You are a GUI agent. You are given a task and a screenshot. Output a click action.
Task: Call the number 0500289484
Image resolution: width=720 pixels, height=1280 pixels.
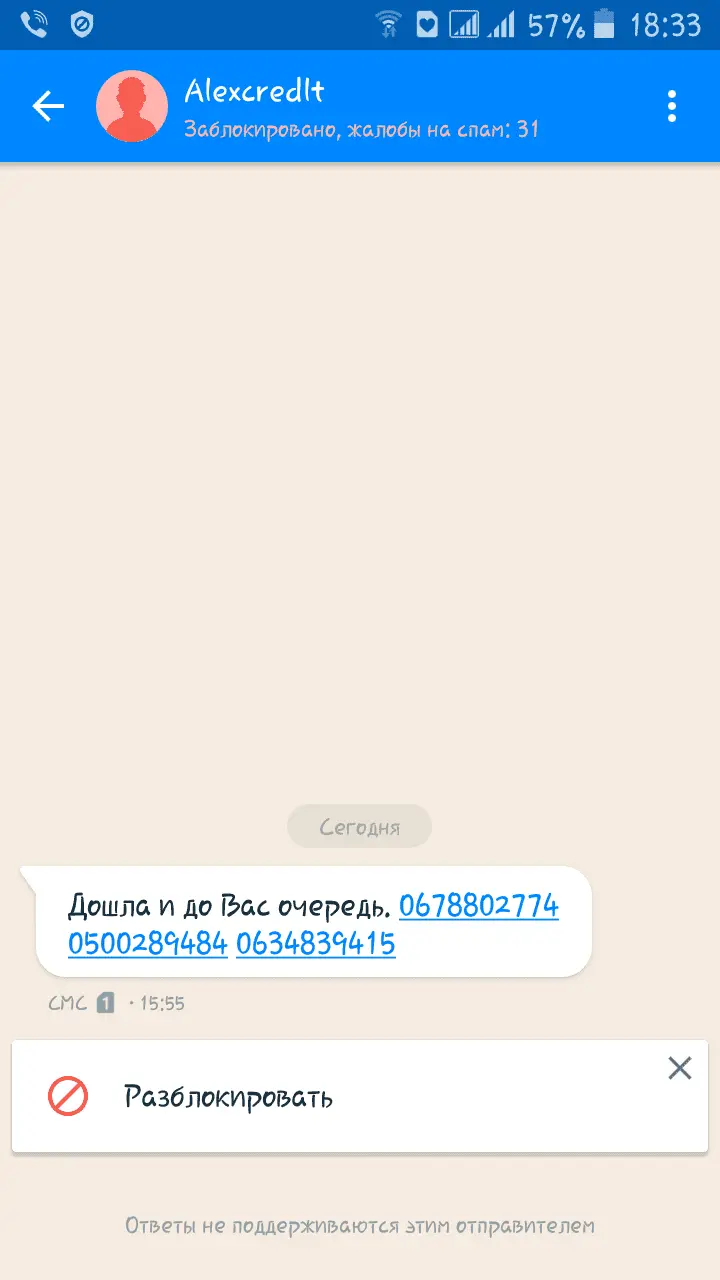(x=147, y=943)
